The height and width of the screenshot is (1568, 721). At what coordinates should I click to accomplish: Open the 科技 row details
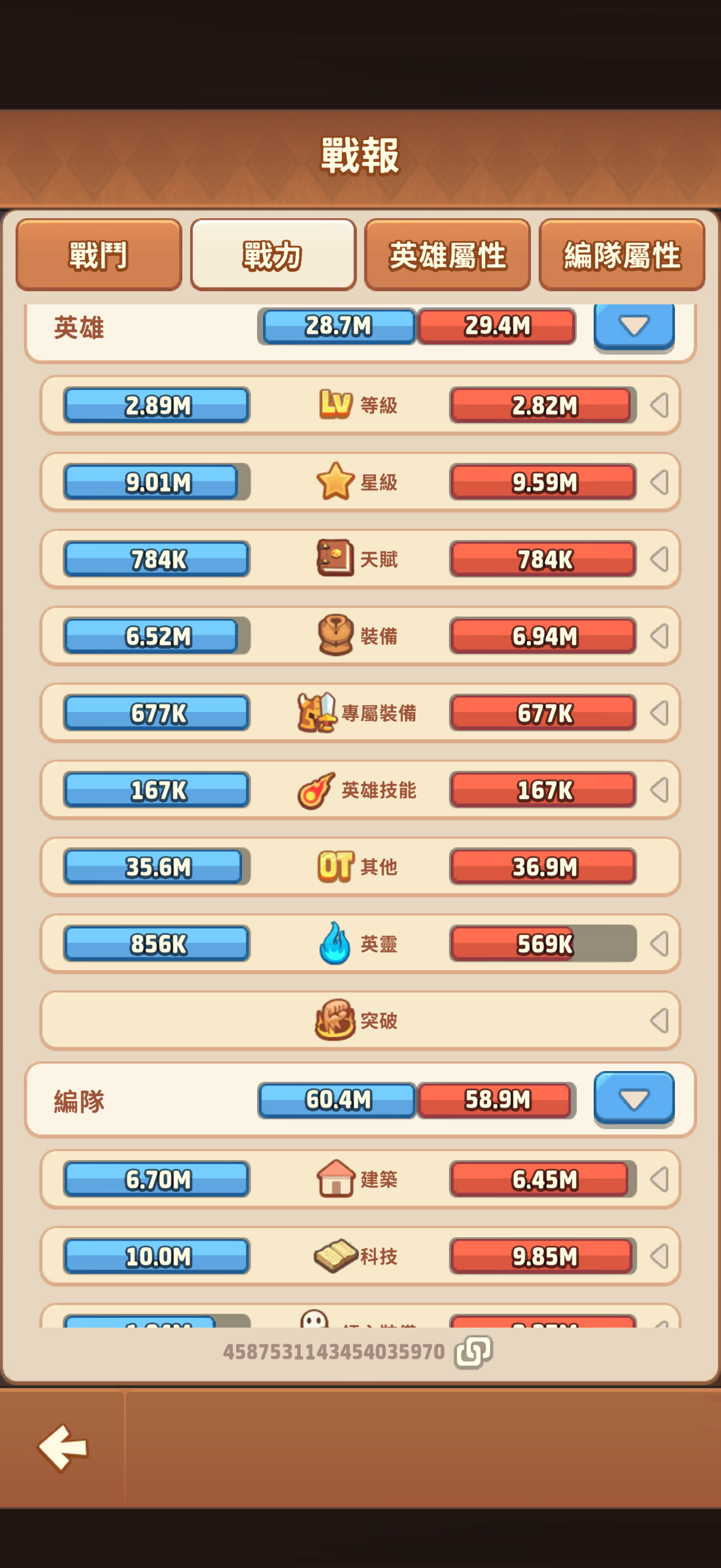click(659, 1256)
